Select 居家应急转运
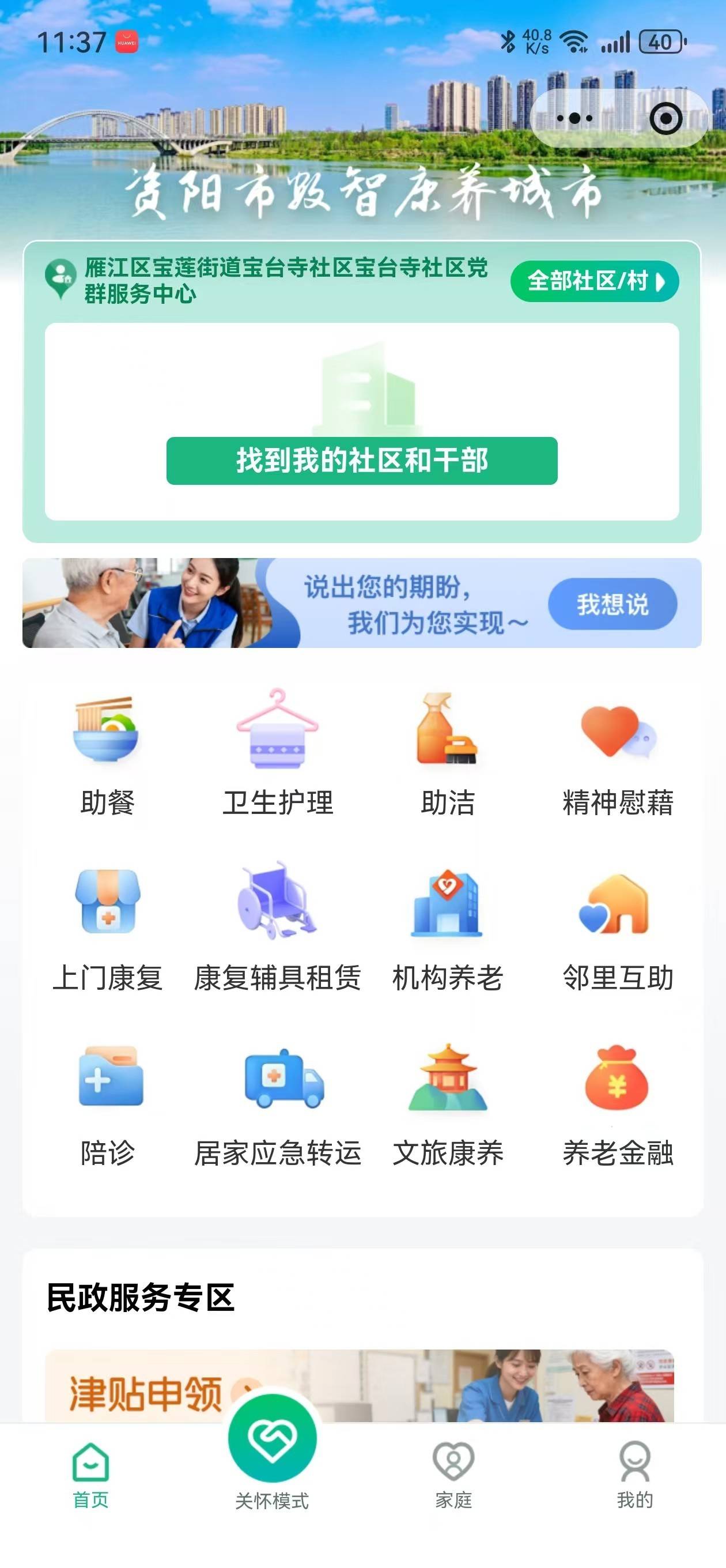The image size is (726, 1568). tap(278, 1103)
